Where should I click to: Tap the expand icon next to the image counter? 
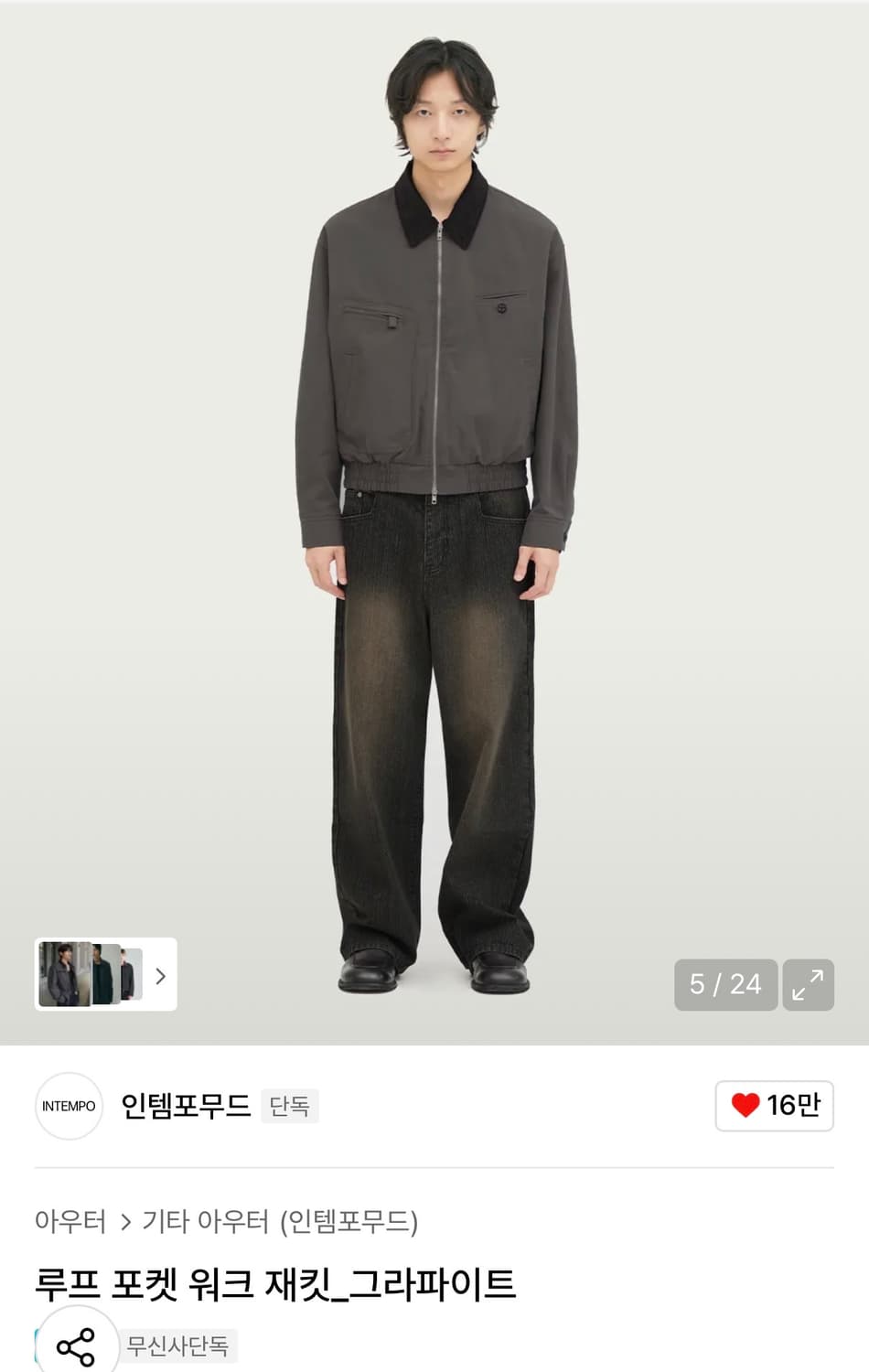(809, 985)
